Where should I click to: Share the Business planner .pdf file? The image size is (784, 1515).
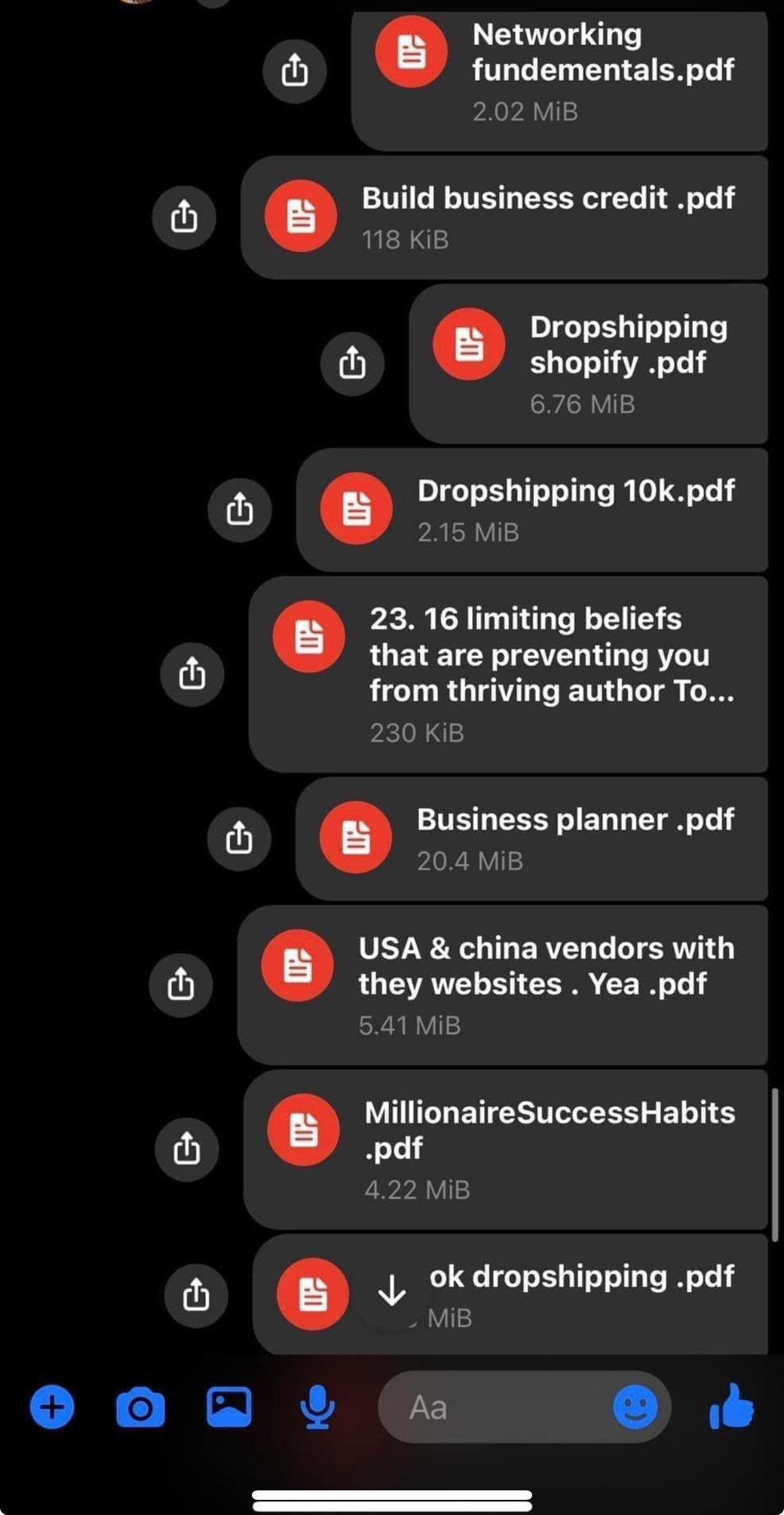pos(239,838)
